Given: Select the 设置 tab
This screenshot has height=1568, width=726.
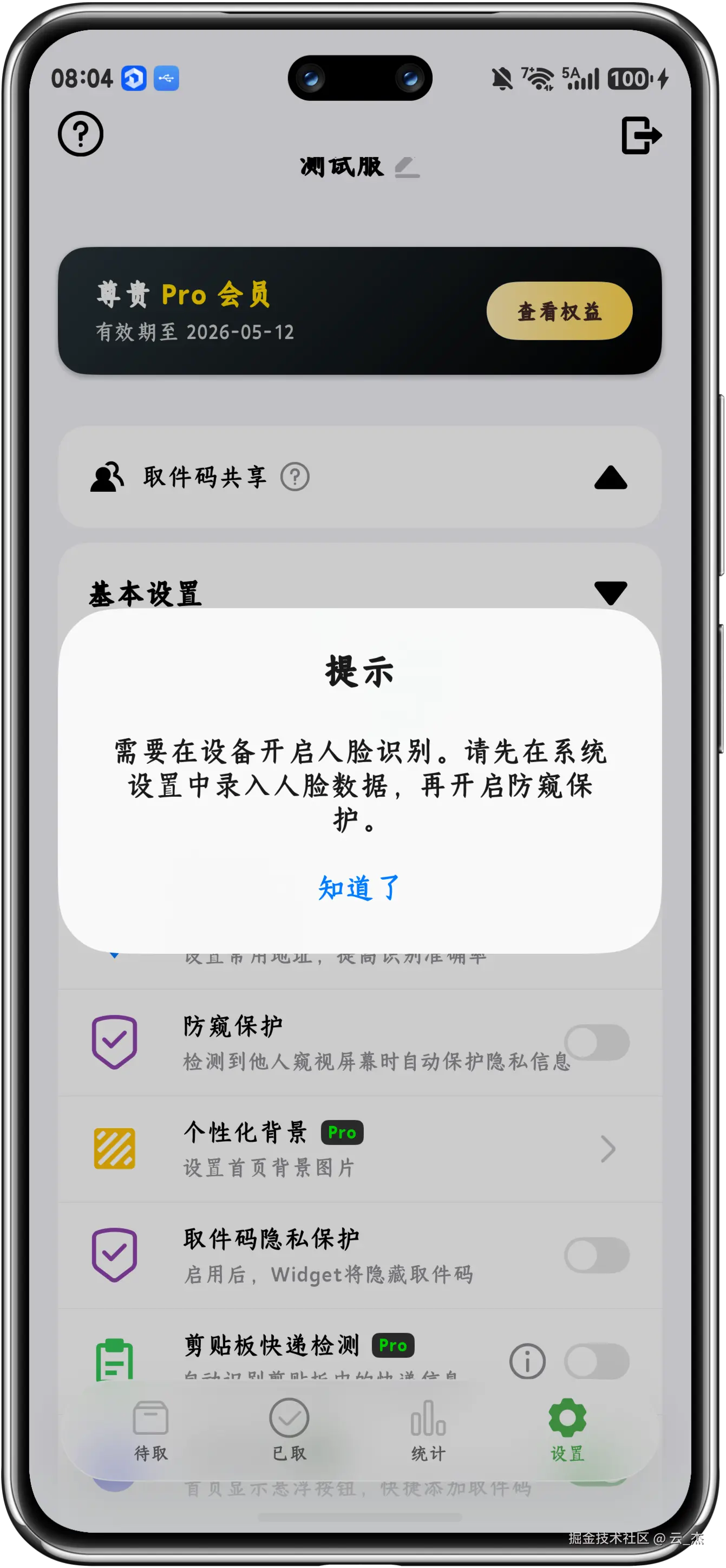Looking at the screenshot, I should point(567,1430).
